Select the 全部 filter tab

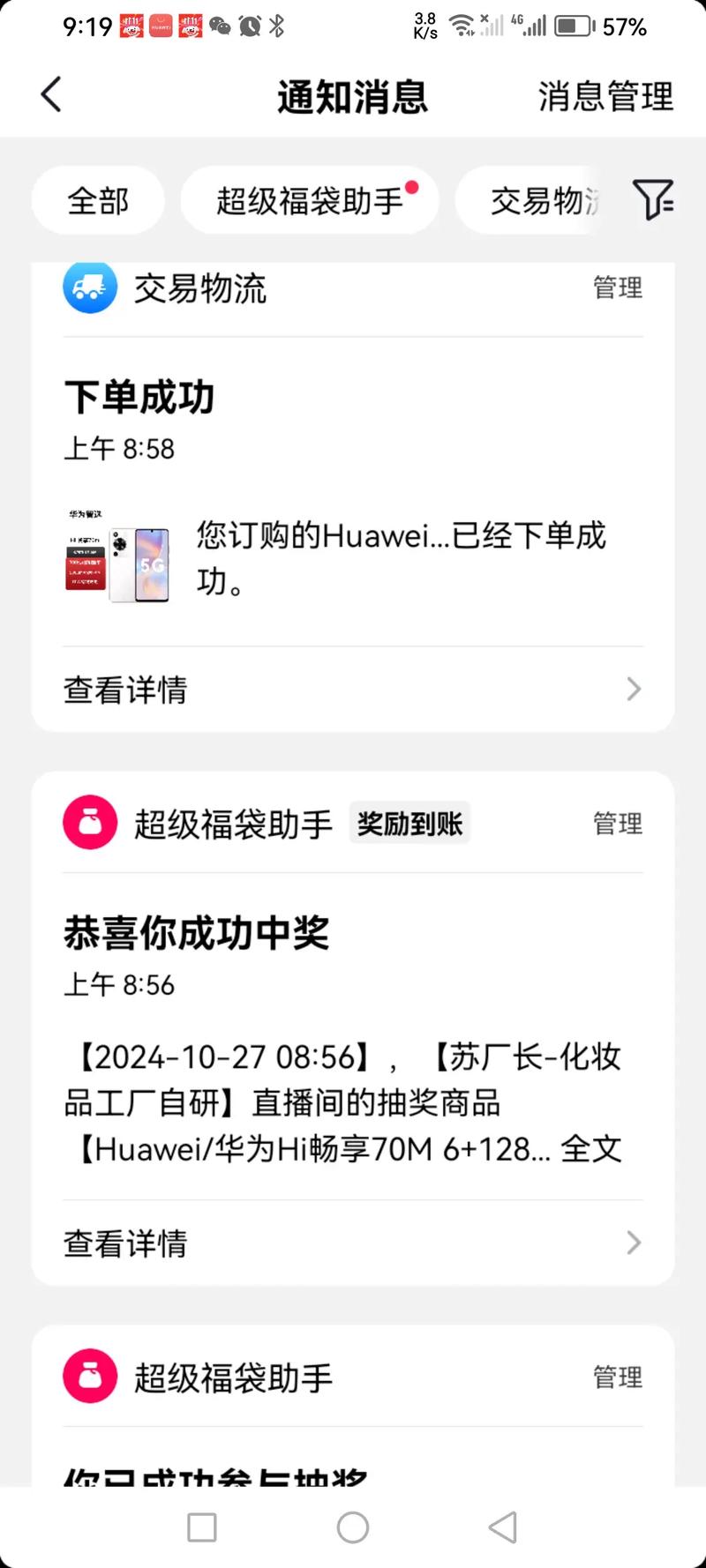pos(97,200)
